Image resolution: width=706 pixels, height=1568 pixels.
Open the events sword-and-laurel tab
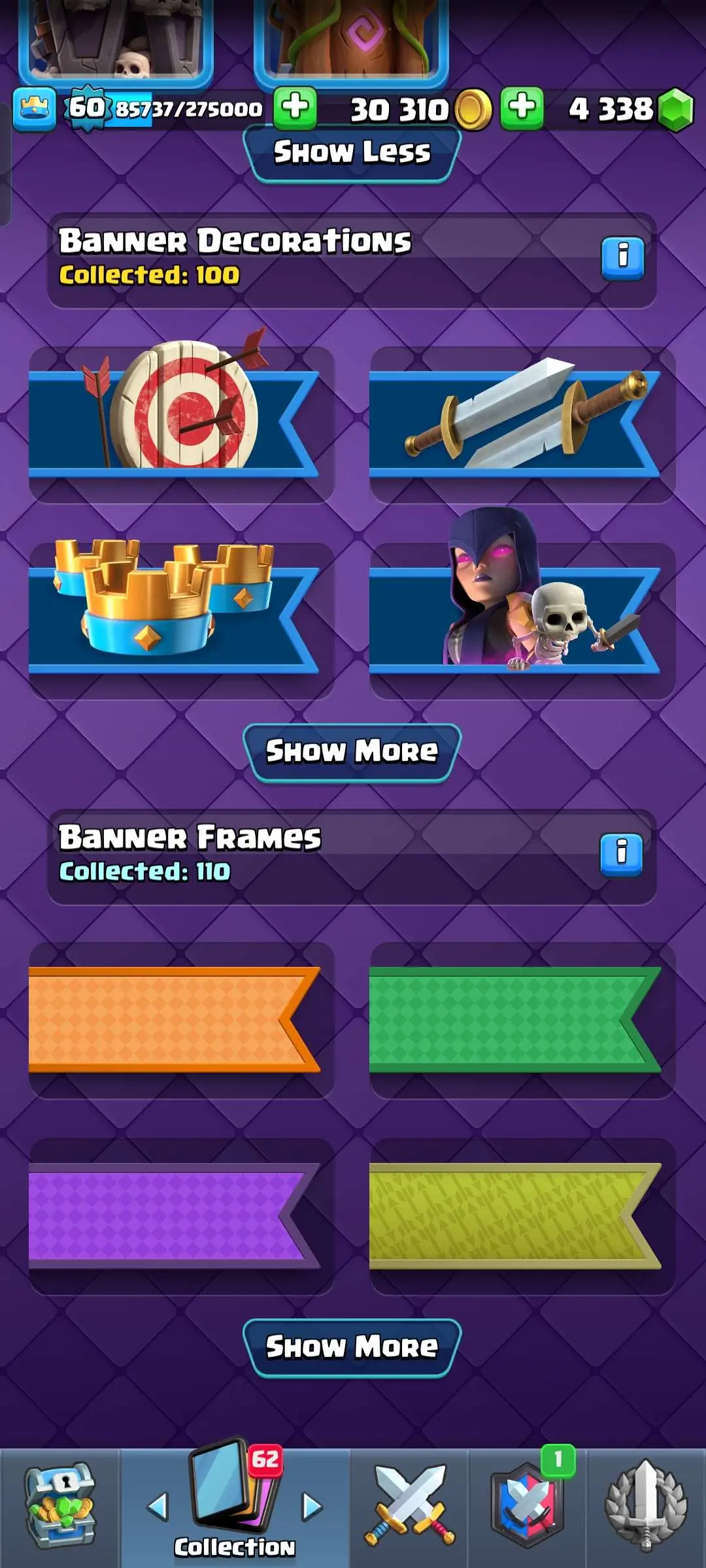pos(646,1508)
